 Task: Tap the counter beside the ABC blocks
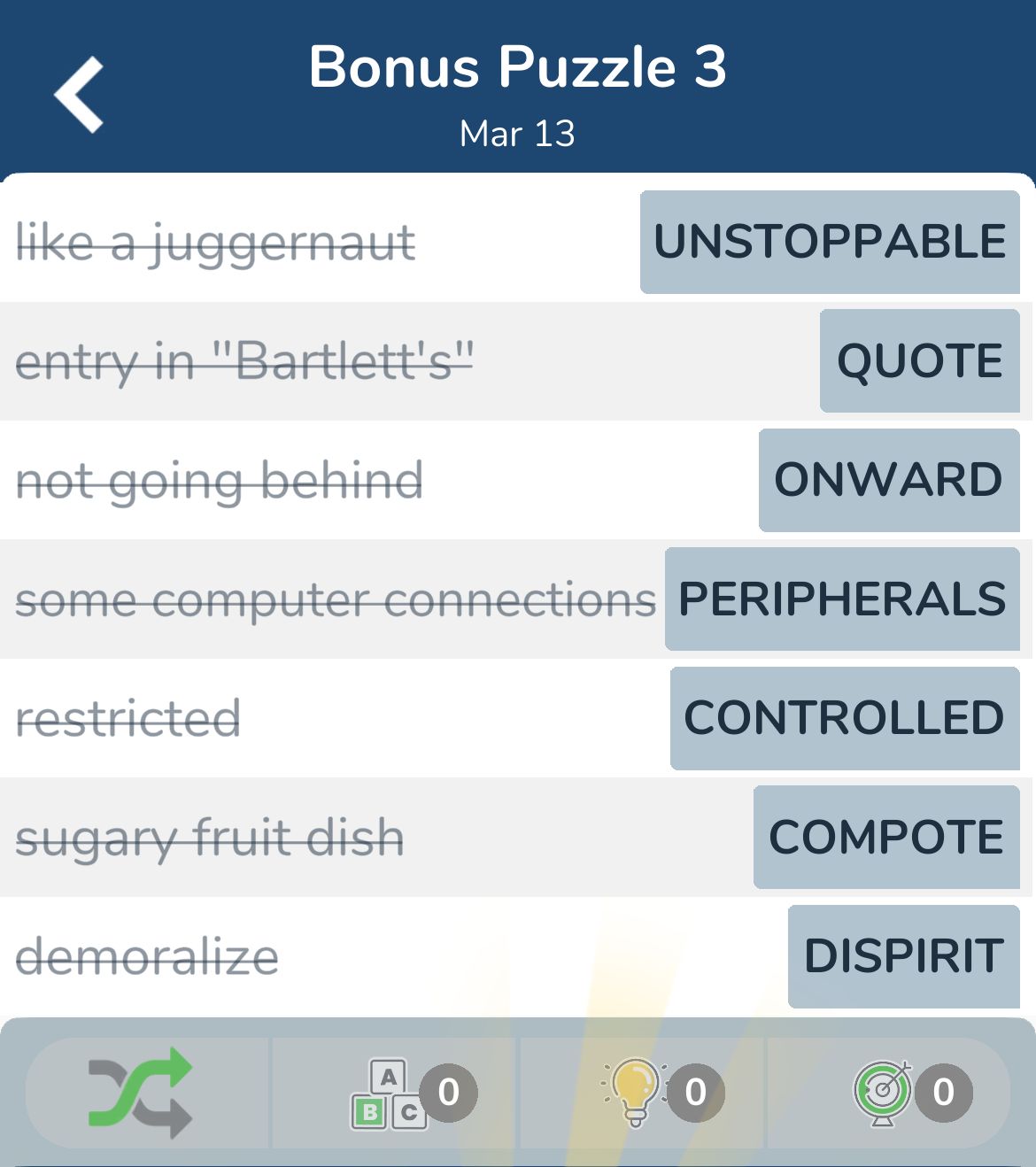pos(450,1091)
